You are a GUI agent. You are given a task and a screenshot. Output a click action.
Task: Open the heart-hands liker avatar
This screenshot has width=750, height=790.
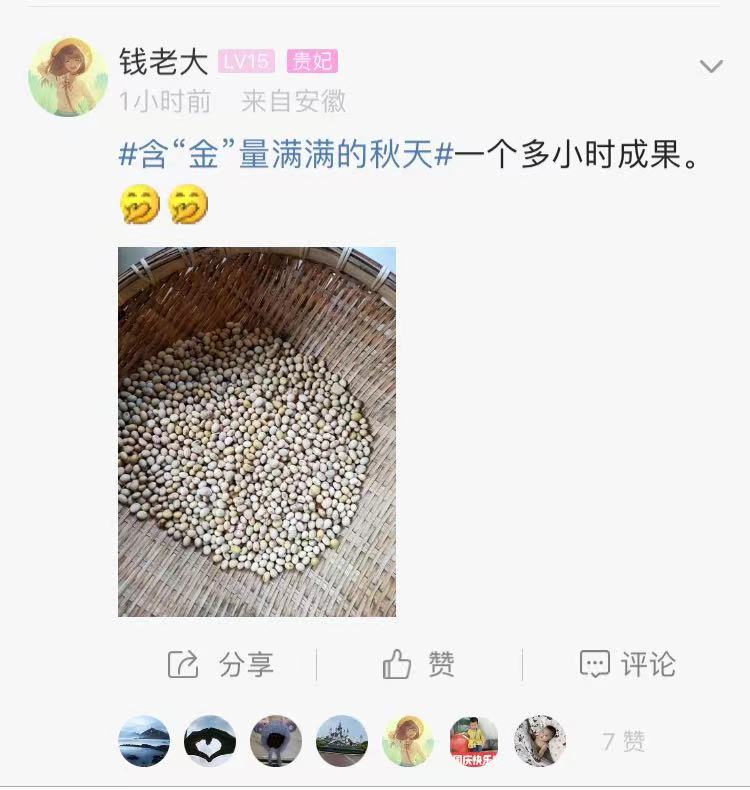(x=210, y=741)
